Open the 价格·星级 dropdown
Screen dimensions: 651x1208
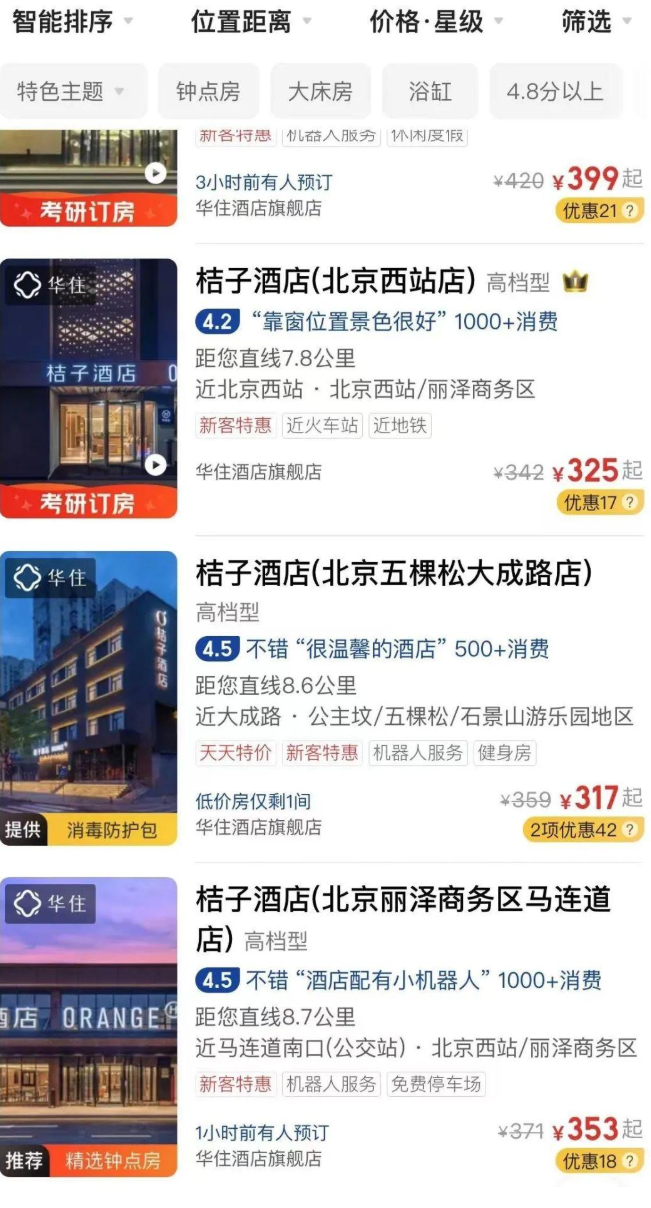[437, 22]
